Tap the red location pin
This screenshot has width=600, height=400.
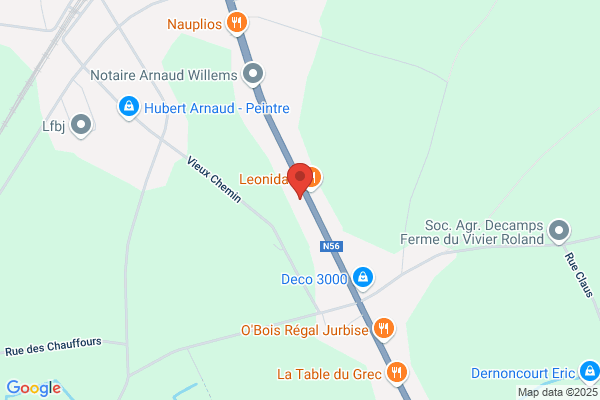coord(300,181)
